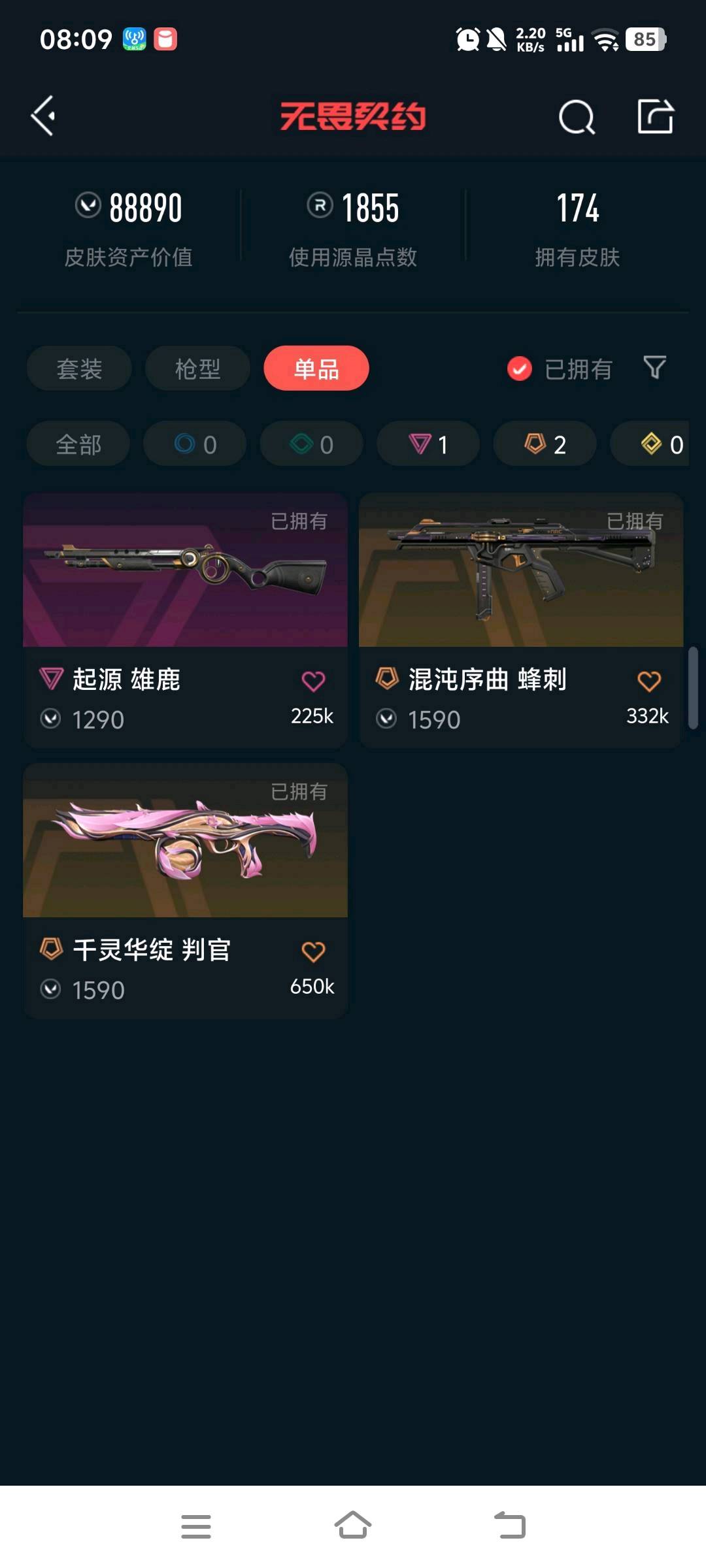Share this skin collection page
The height and width of the screenshot is (1568, 706).
coord(655,117)
